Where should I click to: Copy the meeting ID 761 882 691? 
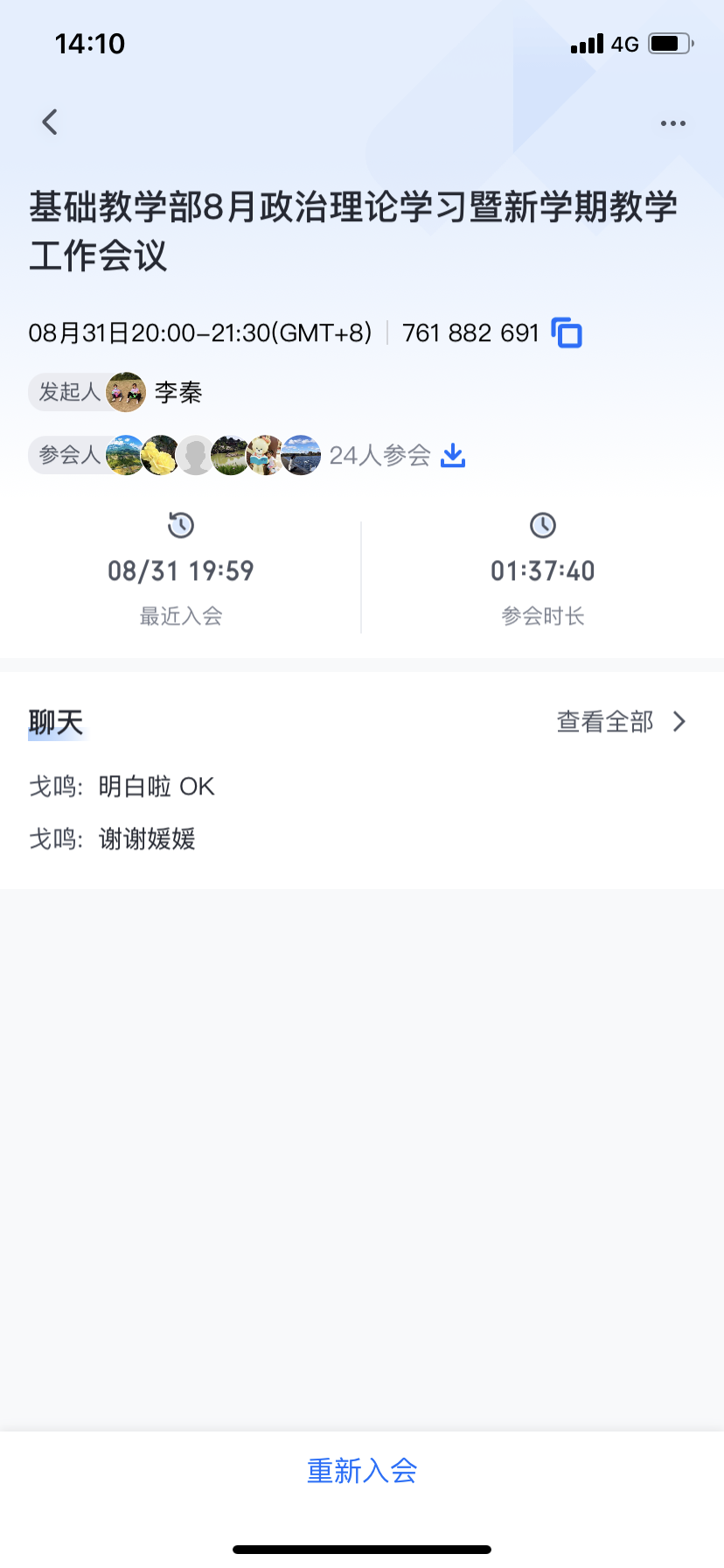click(567, 333)
